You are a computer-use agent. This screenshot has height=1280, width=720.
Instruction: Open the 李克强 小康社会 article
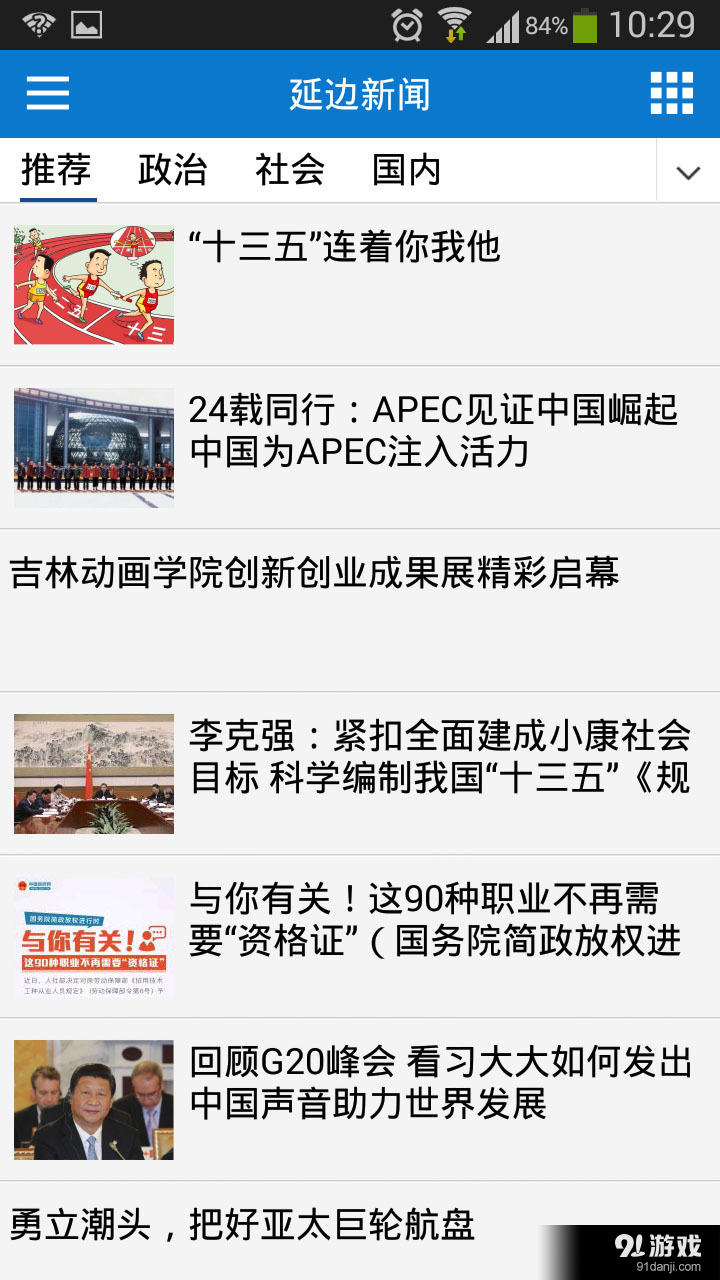pos(438,757)
